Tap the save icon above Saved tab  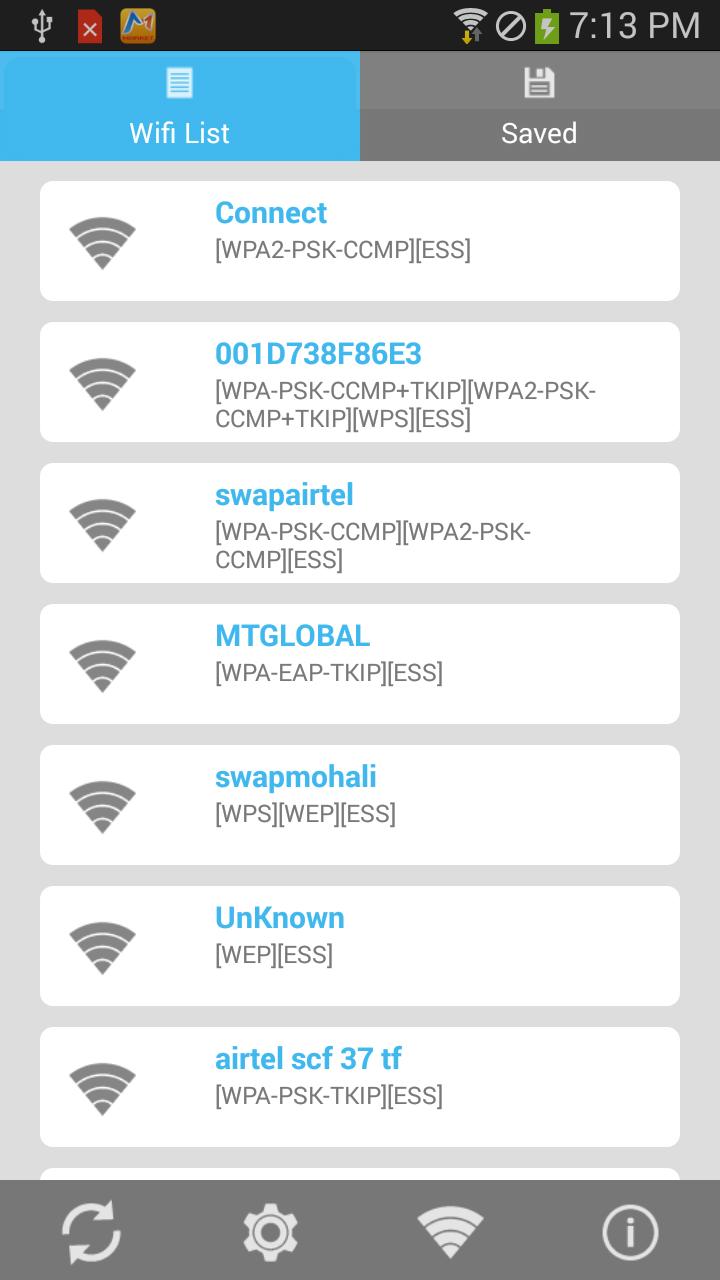539,83
